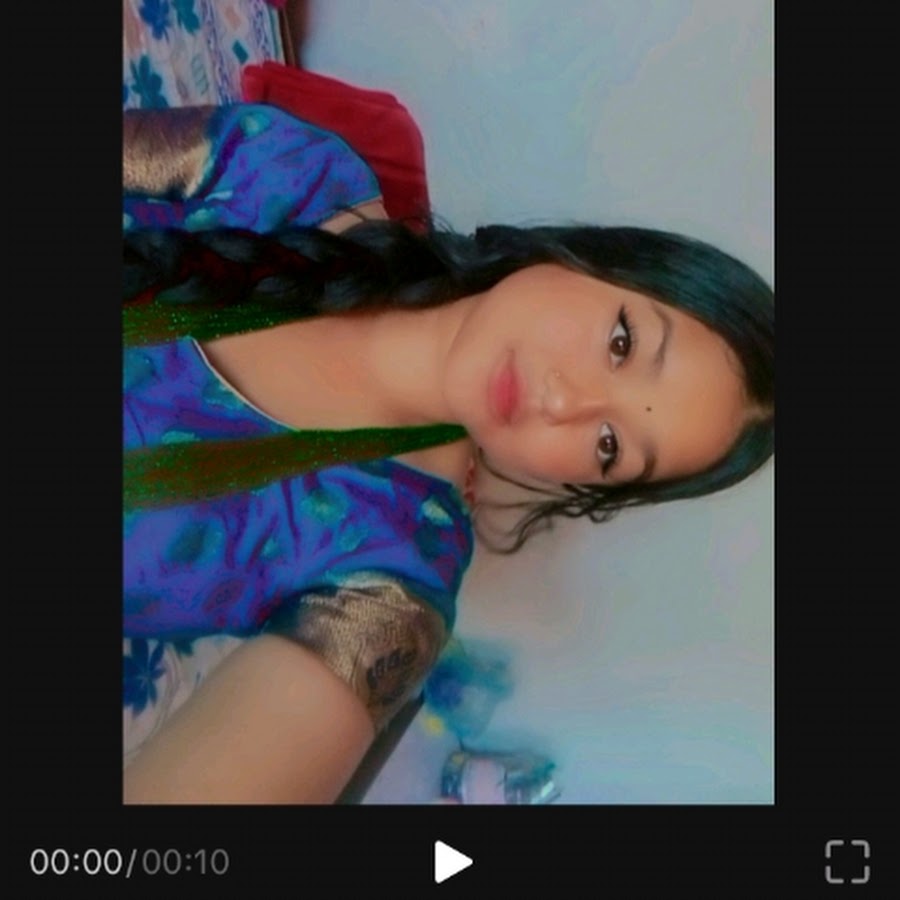Screen dimensions: 900x900
Task: Play the 10-second video preview
Action: pyautogui.click(x=452, y=861)
